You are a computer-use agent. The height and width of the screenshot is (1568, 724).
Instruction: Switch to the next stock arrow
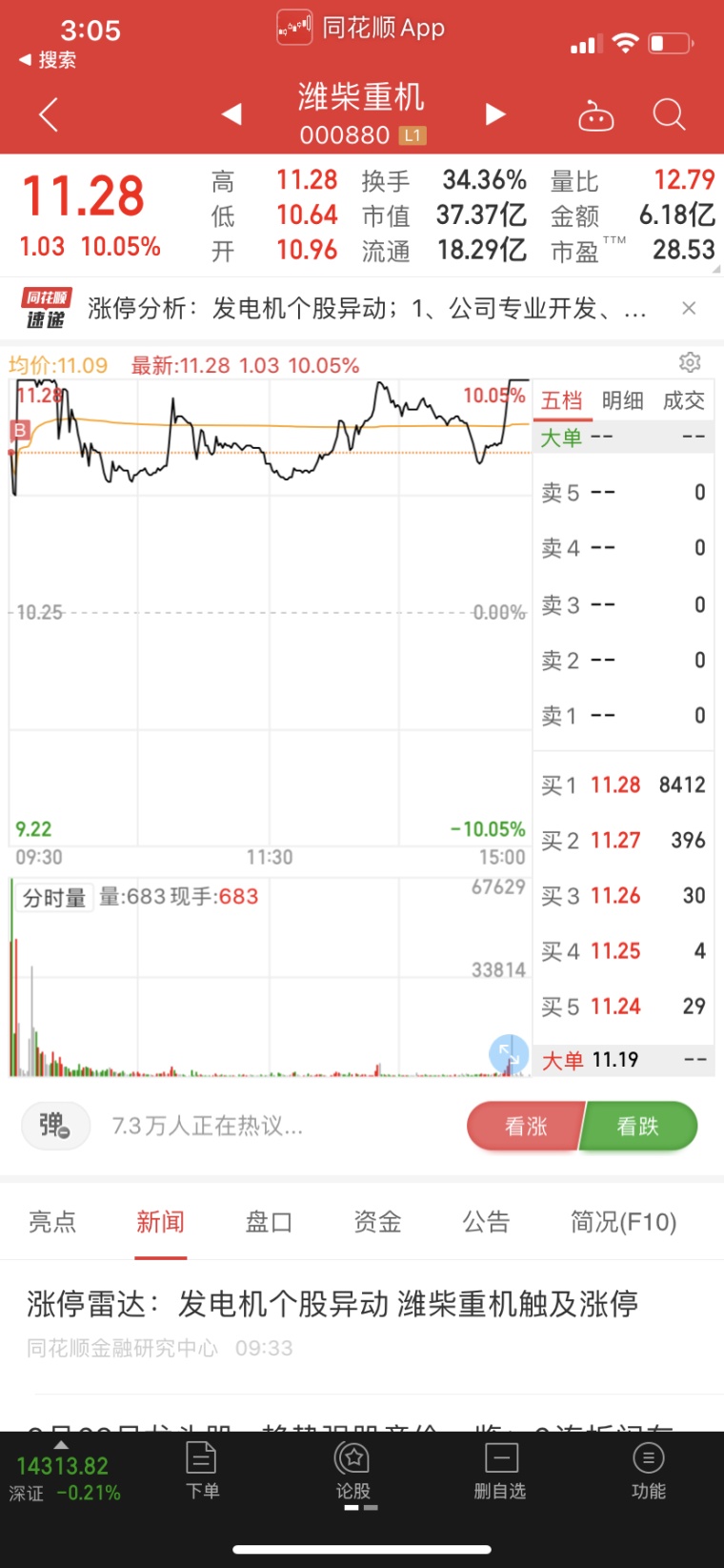pyautogui.click(x=494, y=114)
